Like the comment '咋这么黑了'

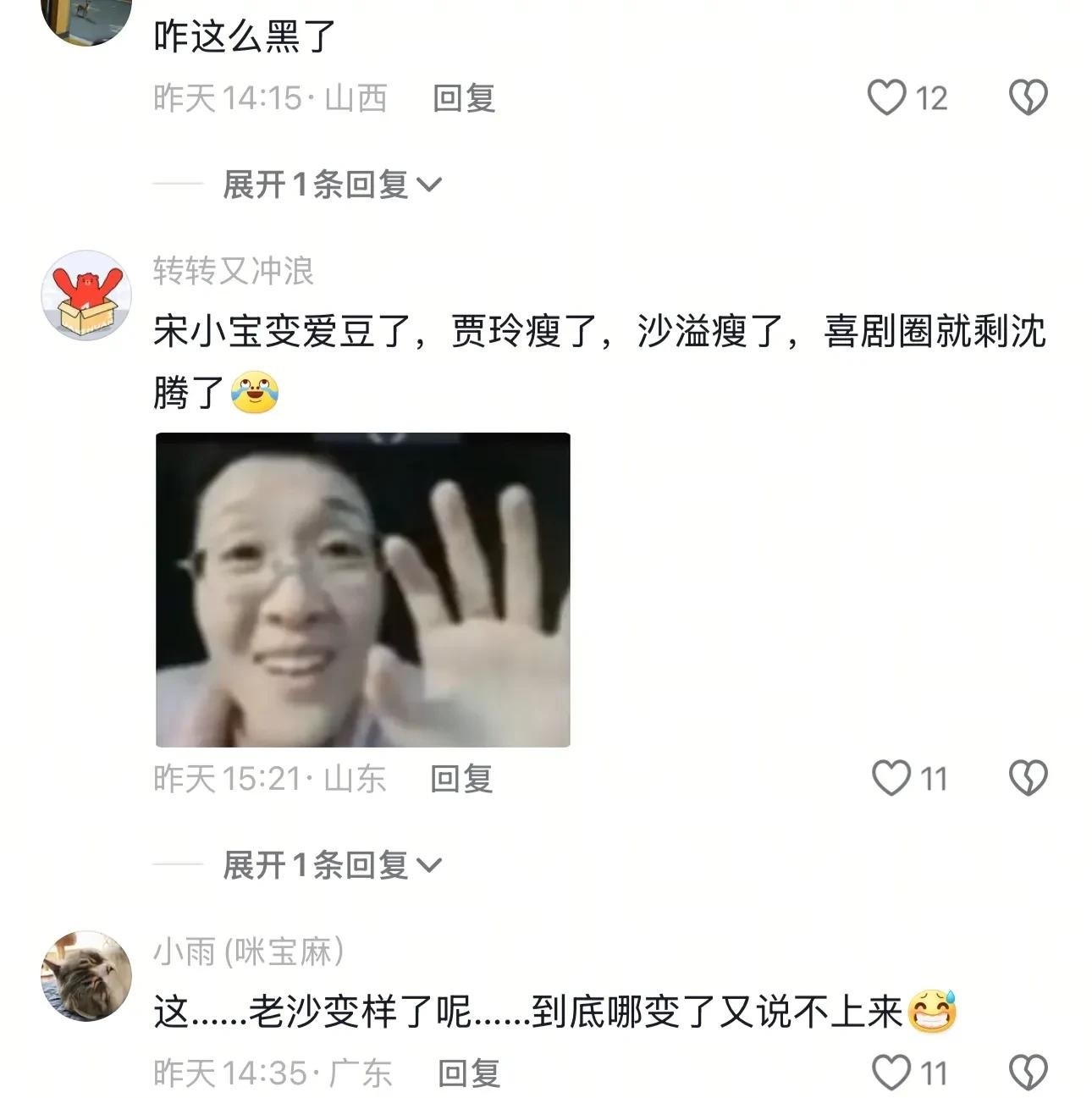coord(887,98)
